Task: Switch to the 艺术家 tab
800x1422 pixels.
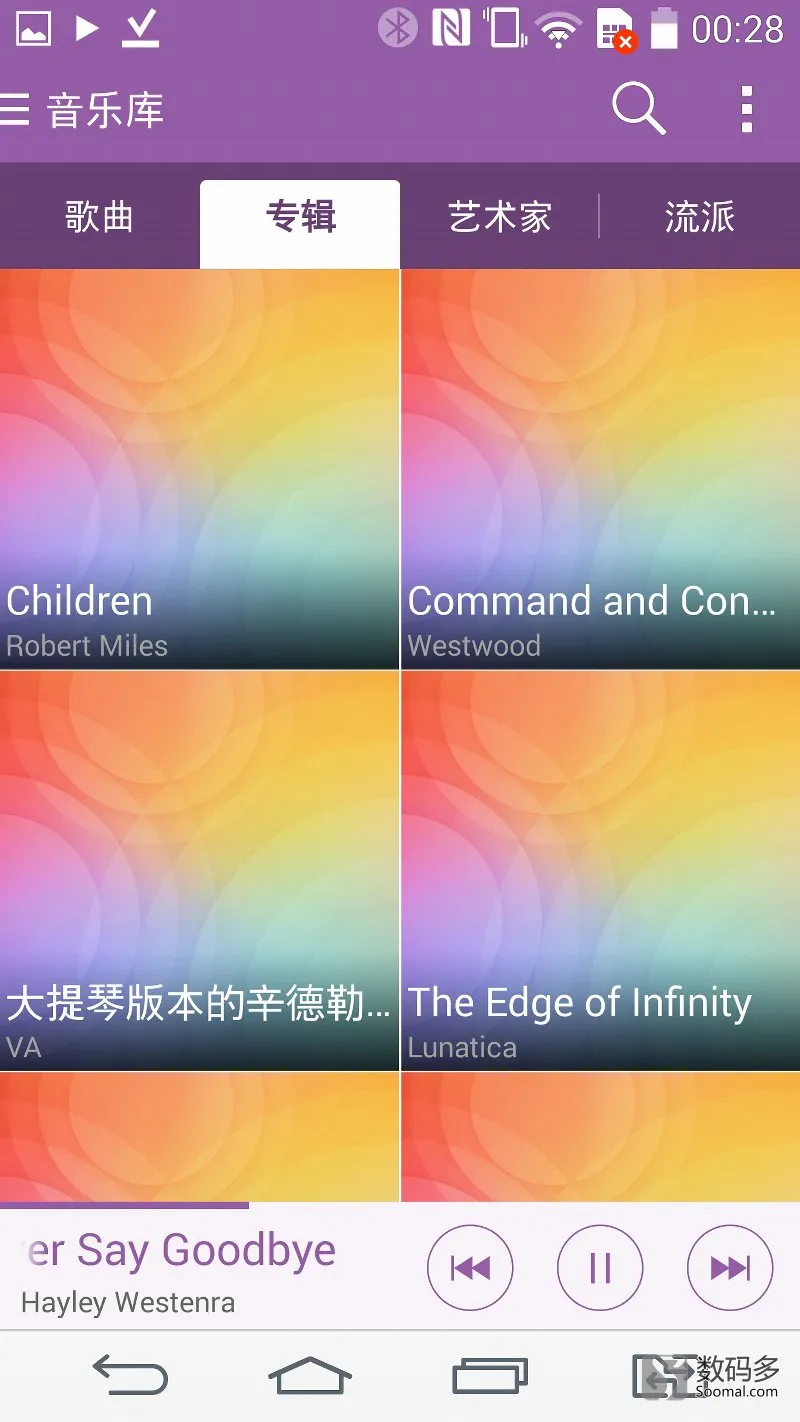Action: point(499,217)
